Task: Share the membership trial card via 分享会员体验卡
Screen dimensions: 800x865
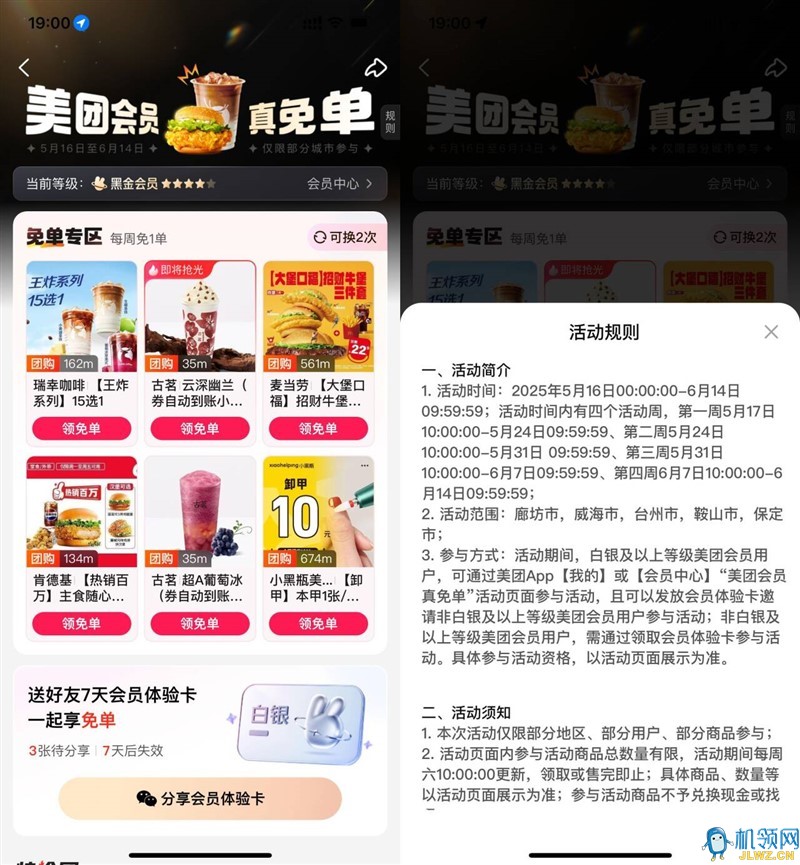Action: click(x=200, y=798)
